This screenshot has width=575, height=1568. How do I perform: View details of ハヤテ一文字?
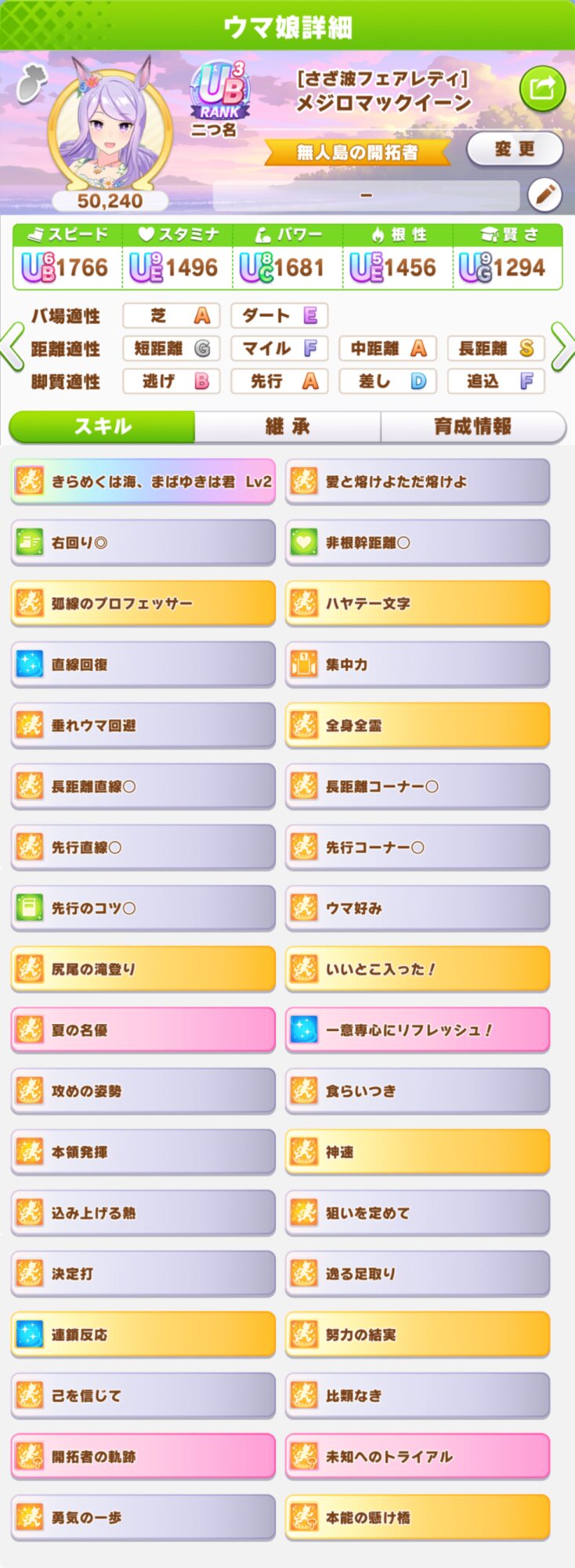[418, 604]
